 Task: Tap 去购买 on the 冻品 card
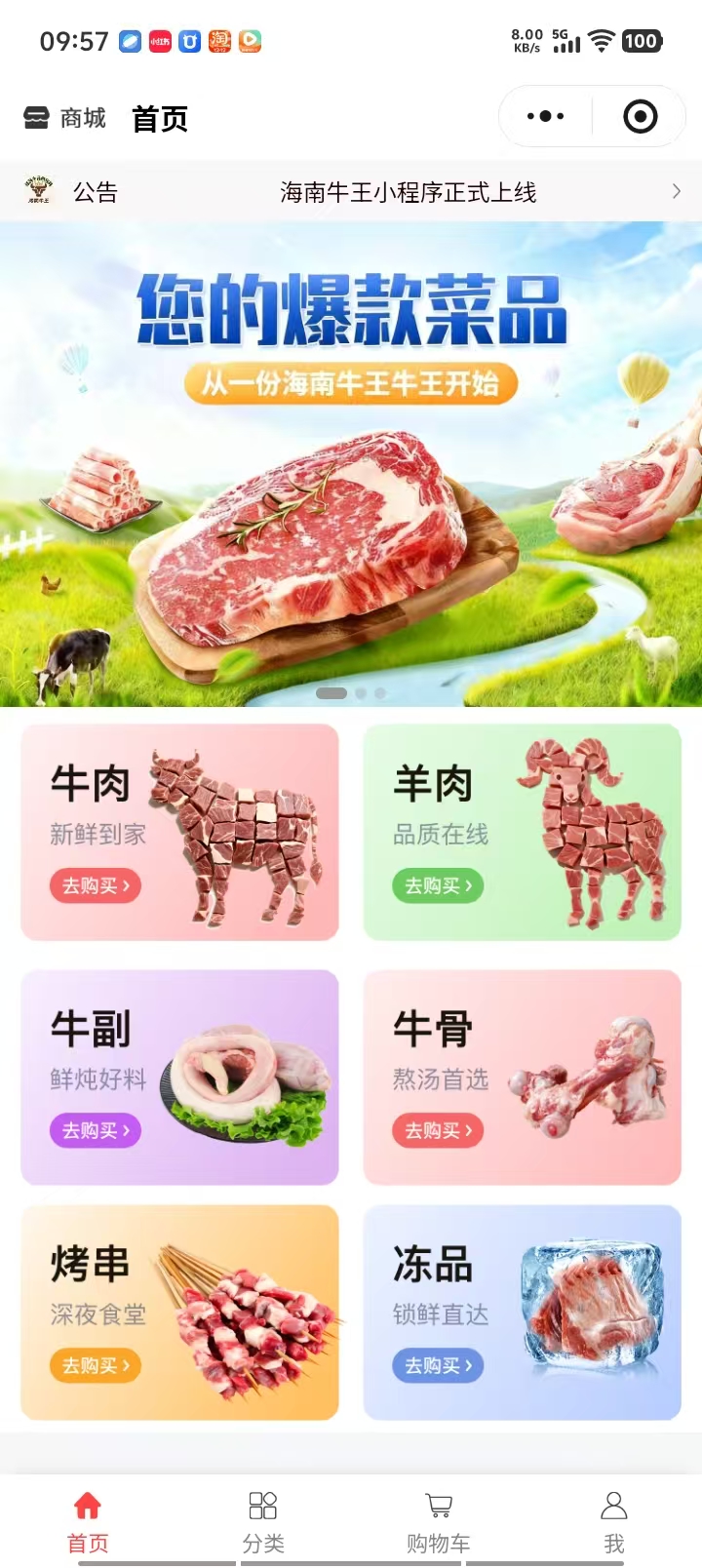click(438, 1365)
